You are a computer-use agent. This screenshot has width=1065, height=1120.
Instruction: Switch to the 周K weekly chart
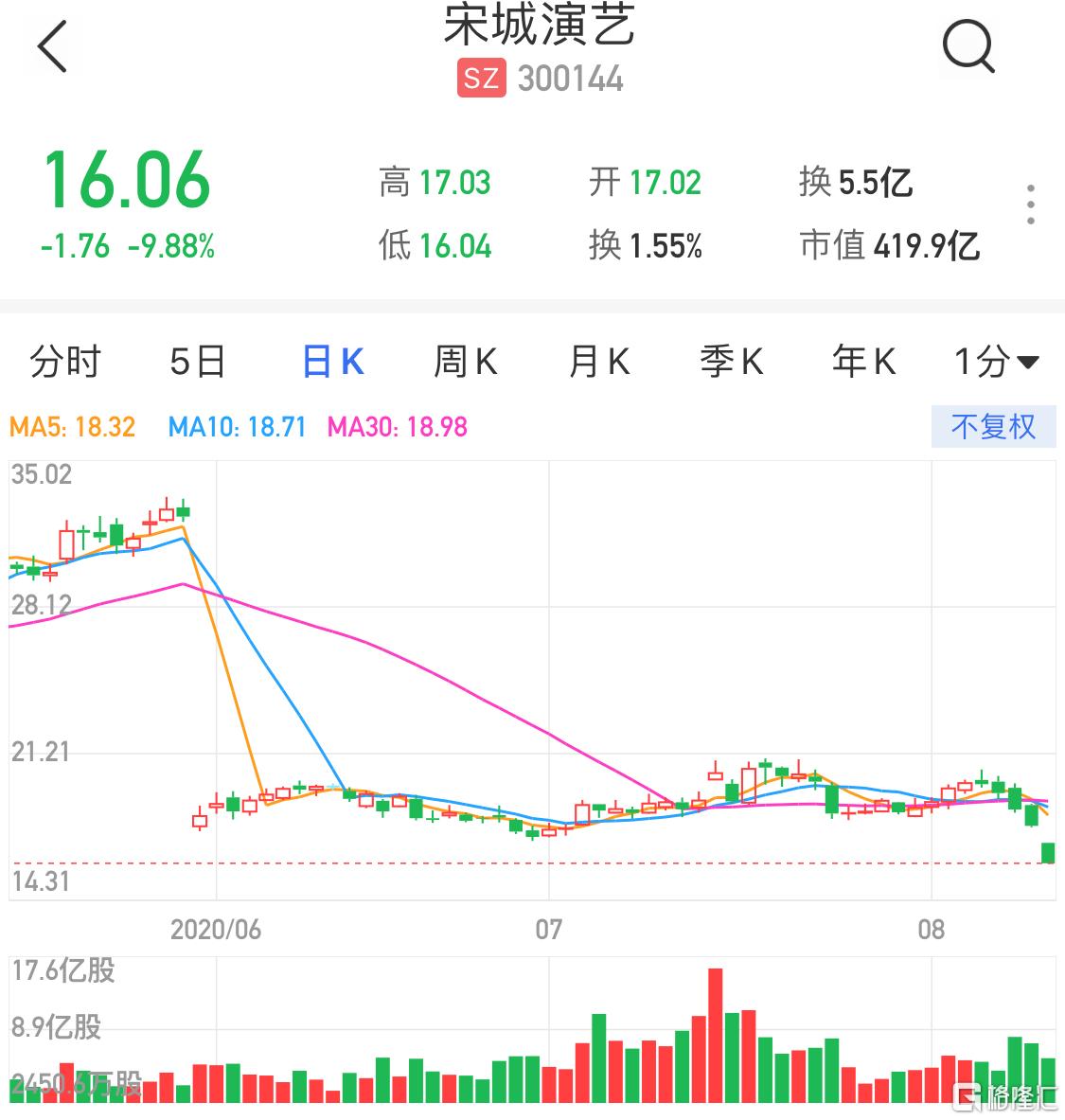pyautogui.click(x=465, y=362)
